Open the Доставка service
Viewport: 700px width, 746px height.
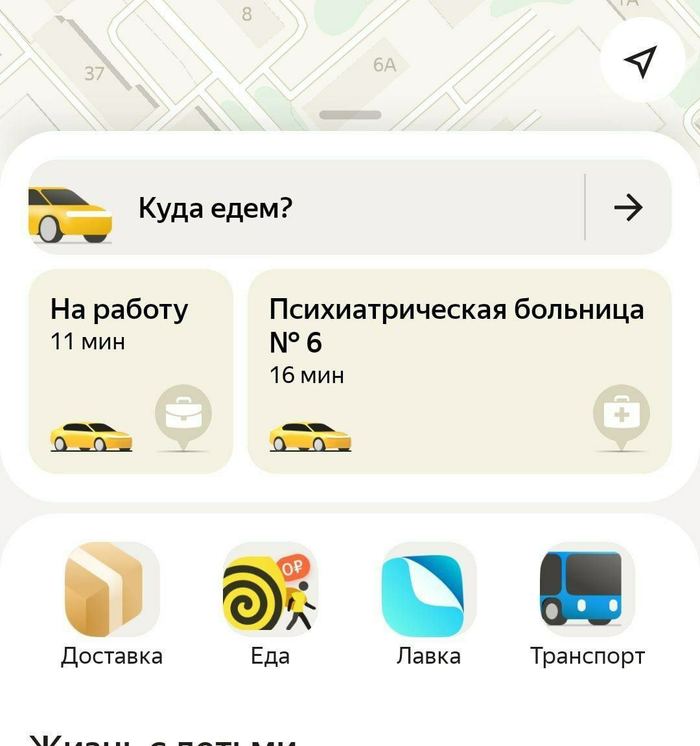pyautogui.click(x=111, y=604)
